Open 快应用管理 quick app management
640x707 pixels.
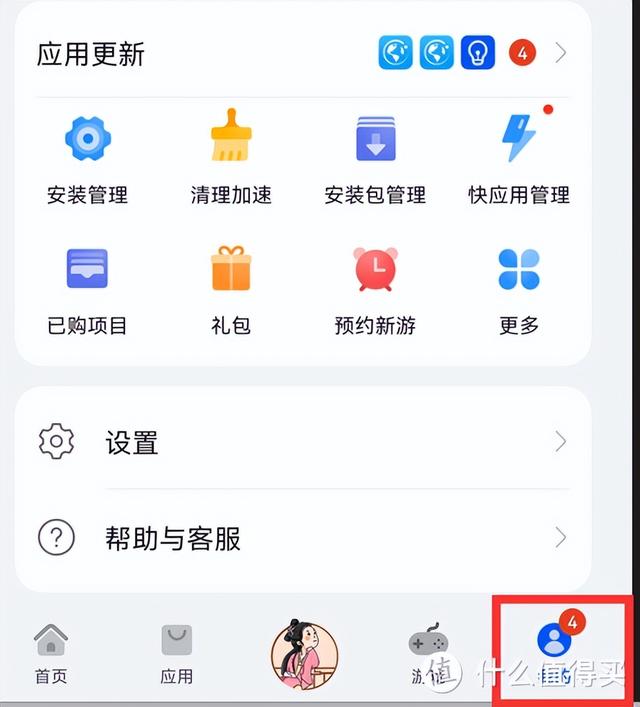[x=519, y=155]
